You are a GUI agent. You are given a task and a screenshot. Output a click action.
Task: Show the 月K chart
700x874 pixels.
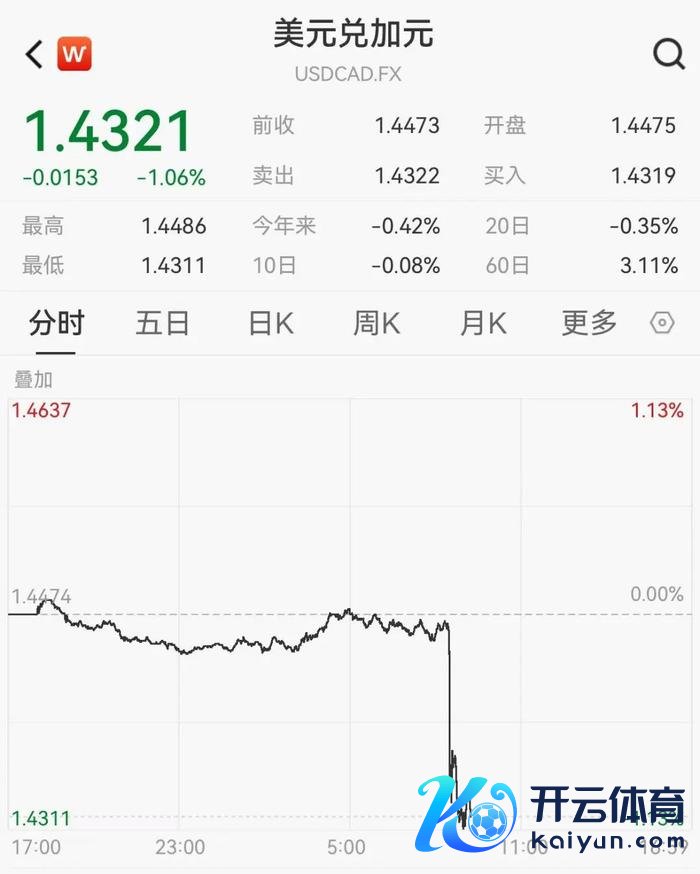(483, 324)
